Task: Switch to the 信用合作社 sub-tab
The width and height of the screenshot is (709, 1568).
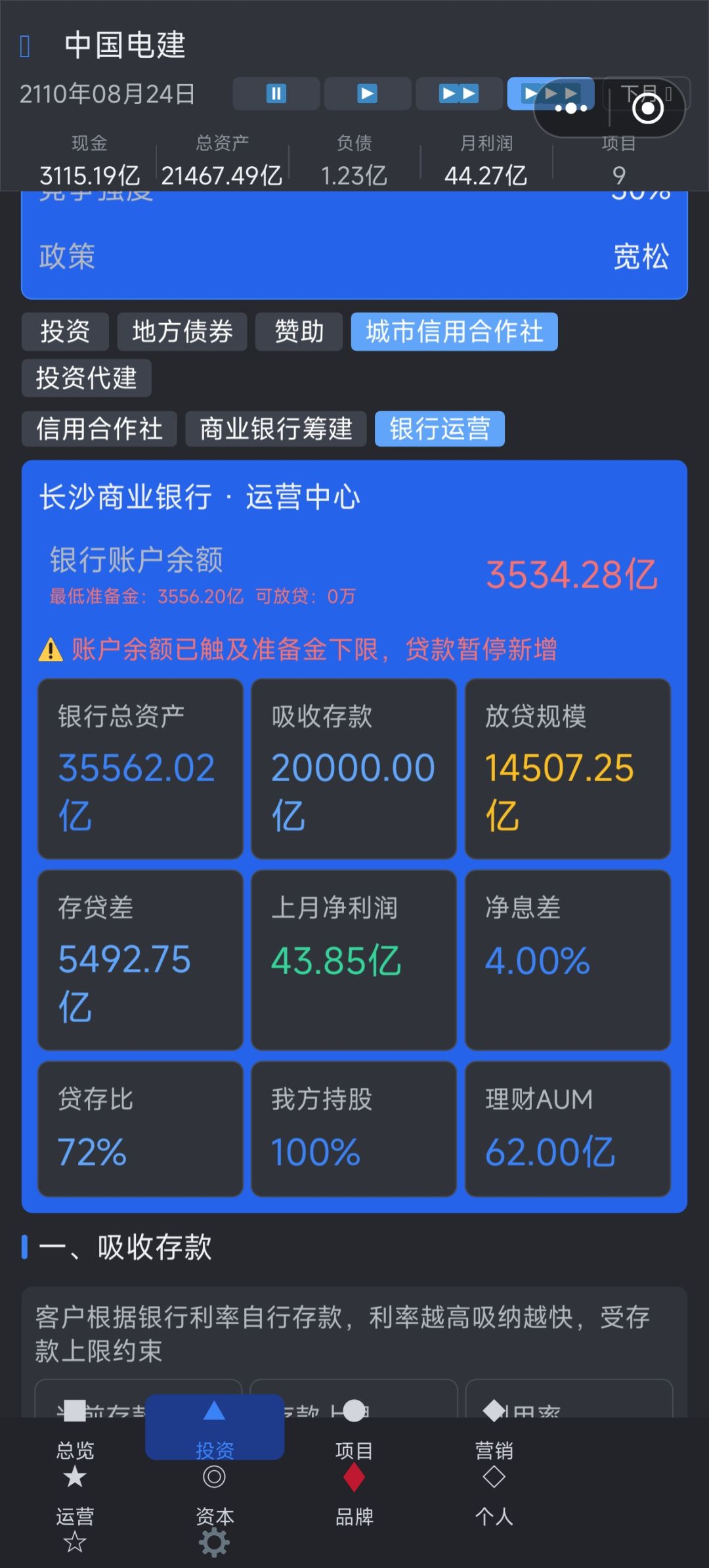Action: click(99, 429)
